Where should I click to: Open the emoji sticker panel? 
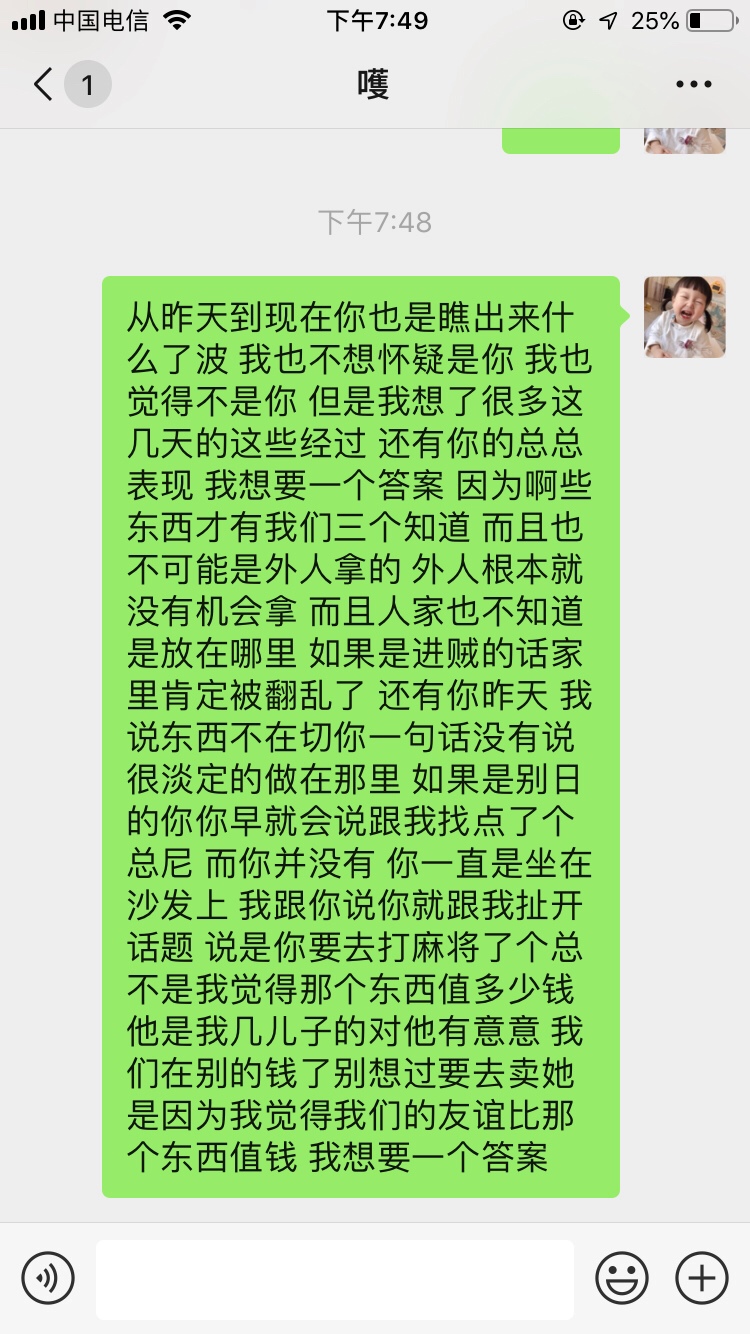(x=622, y=1278)
